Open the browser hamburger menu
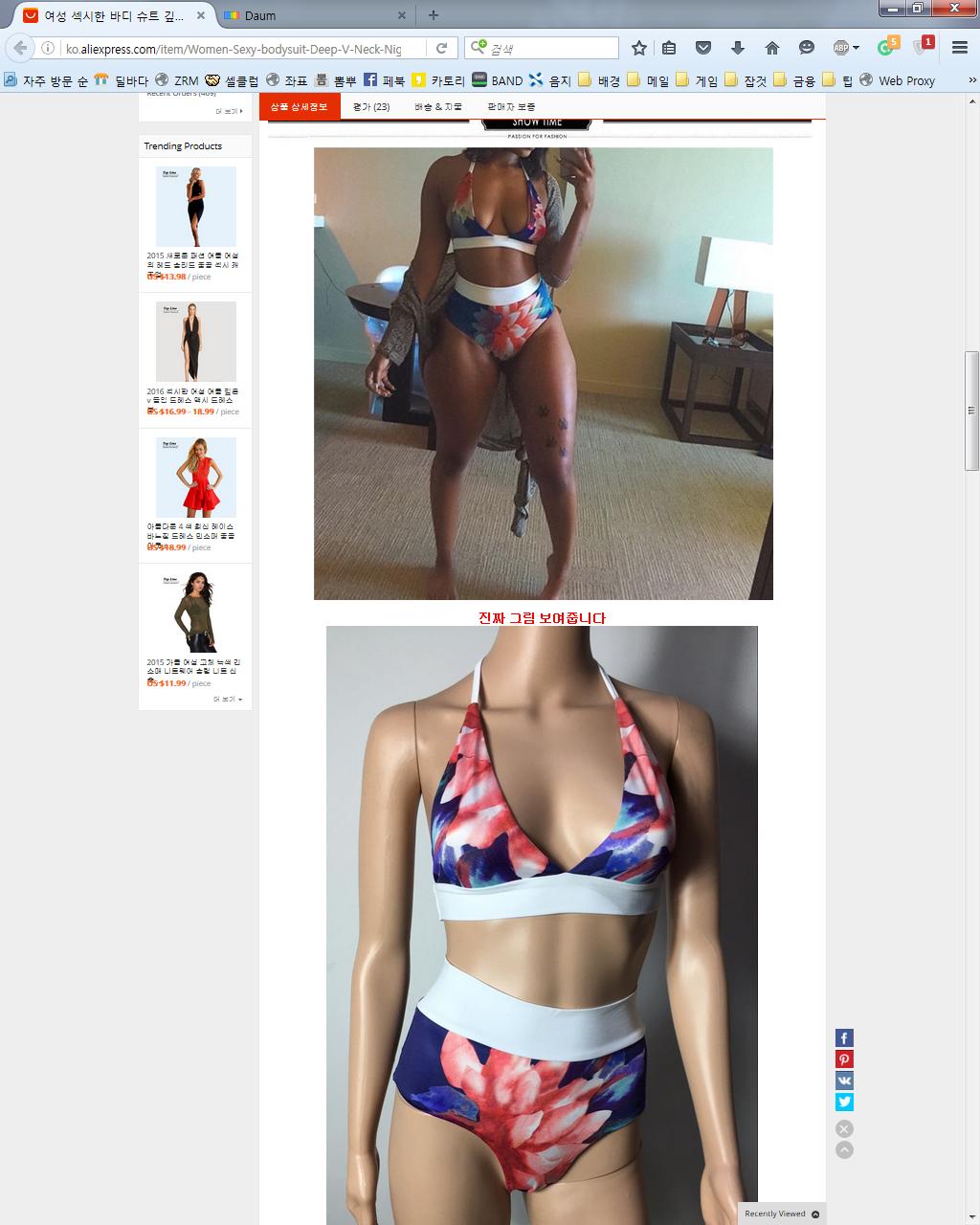 tap(960, 48)
